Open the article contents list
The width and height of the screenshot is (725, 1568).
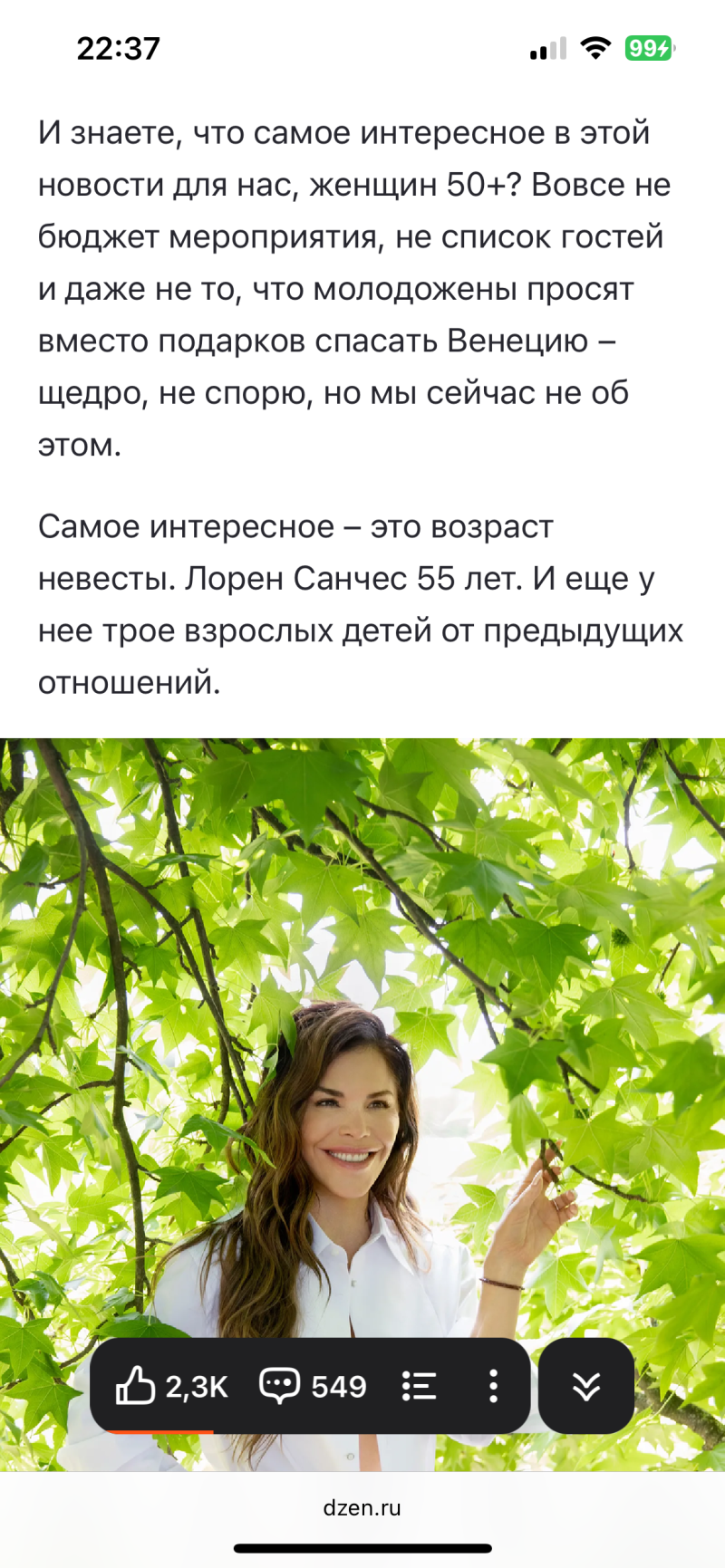419,1386
